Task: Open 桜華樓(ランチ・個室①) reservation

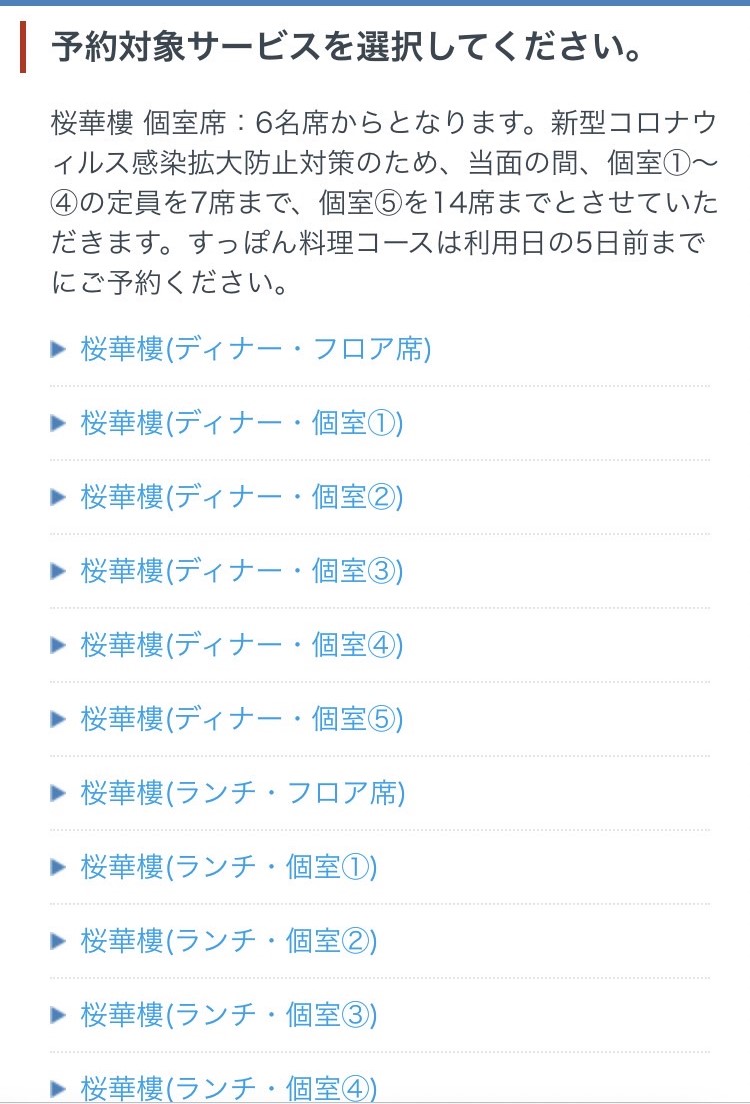Action: pos(228,867)
